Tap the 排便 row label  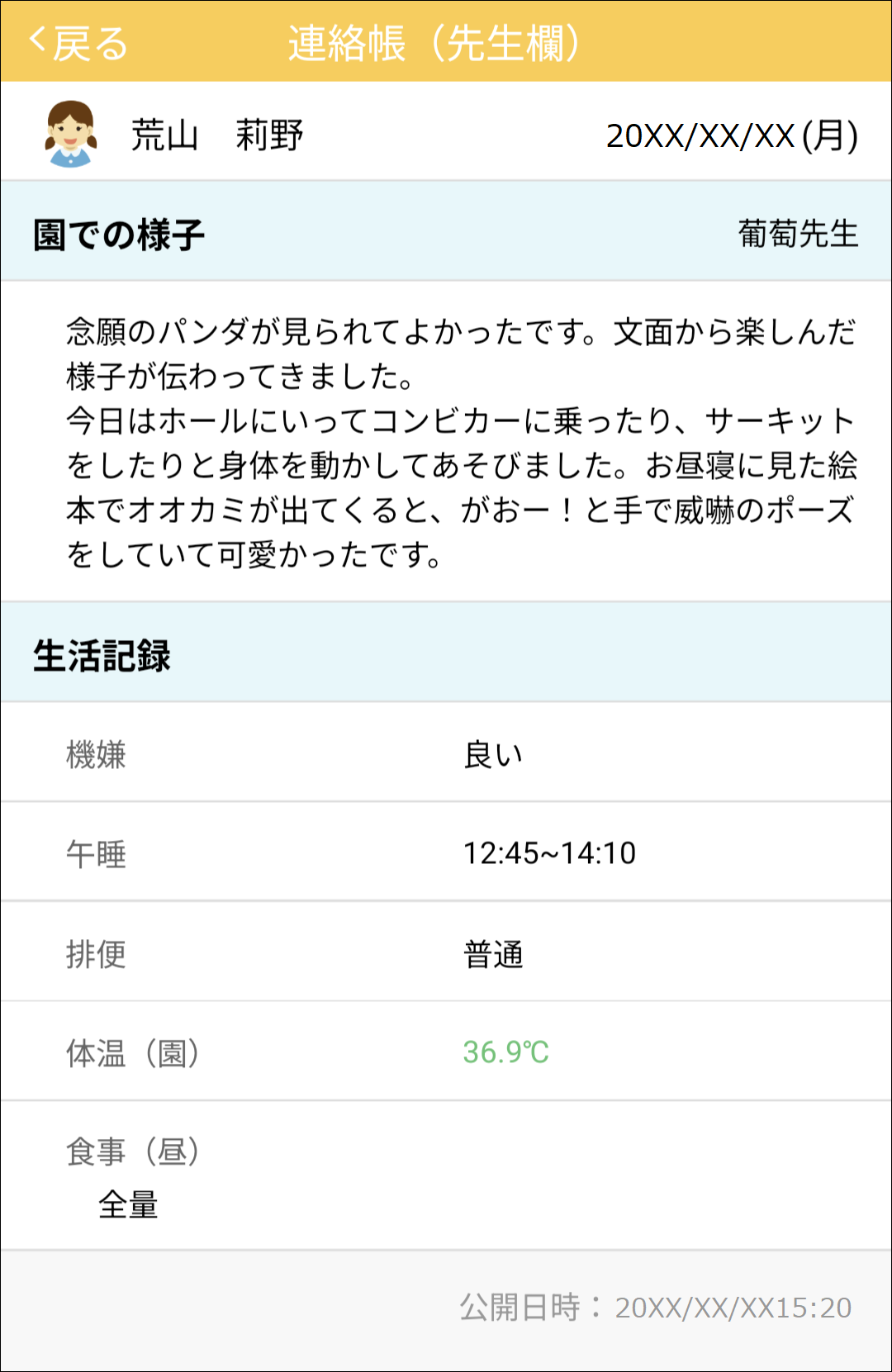(x=95, y=954)
